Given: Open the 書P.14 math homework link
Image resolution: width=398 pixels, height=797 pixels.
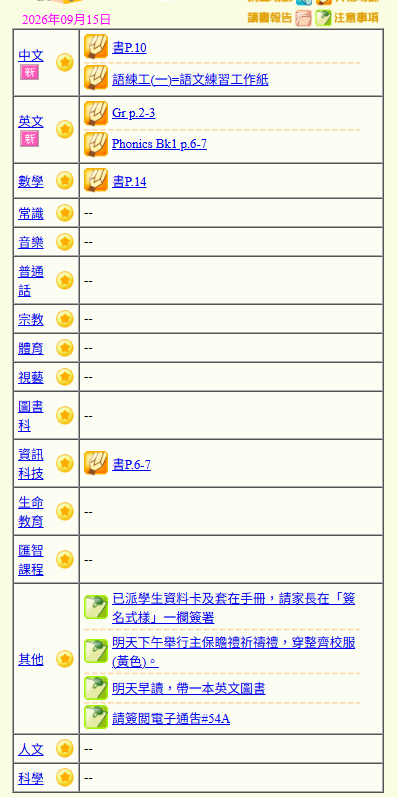Looking at the screenshot, I should coord(129,181).
